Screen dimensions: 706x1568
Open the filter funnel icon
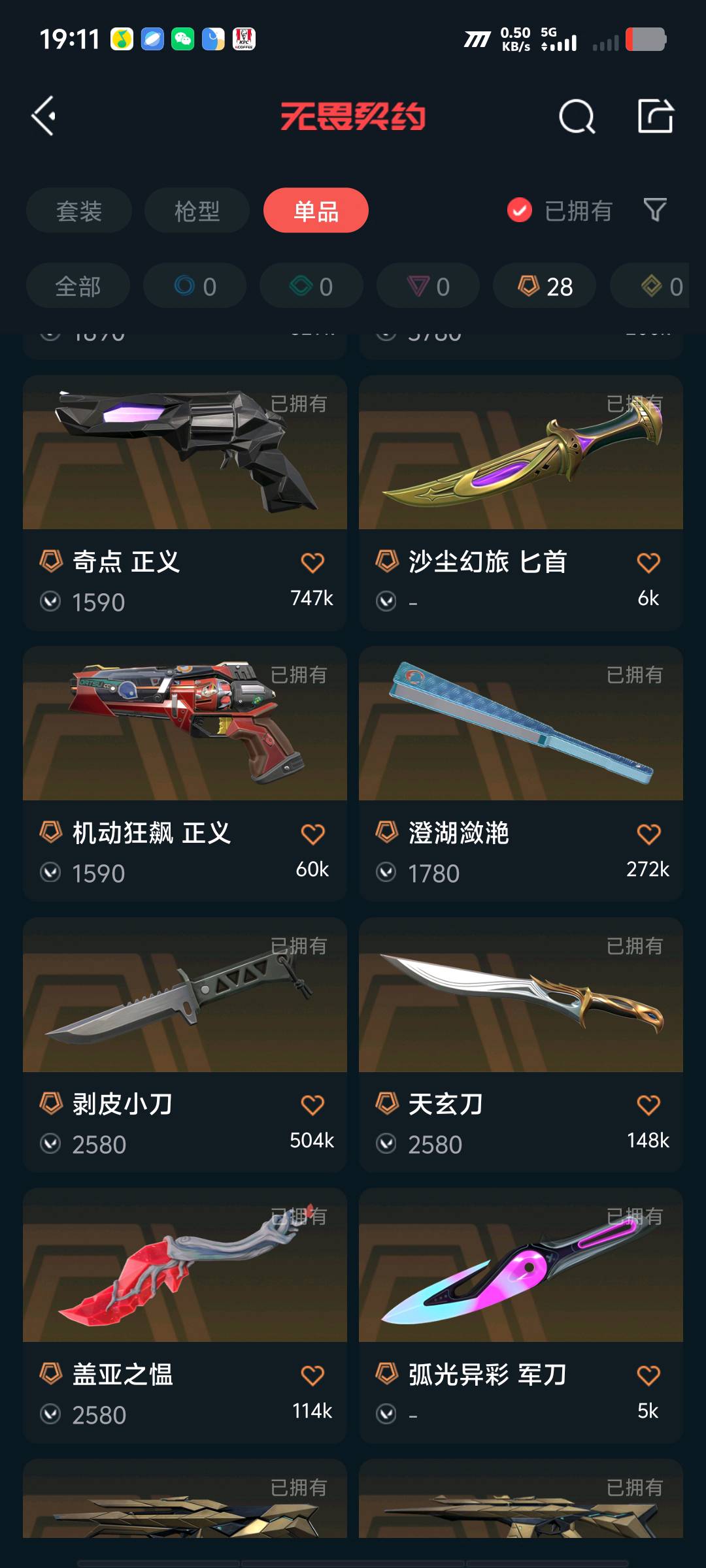point(654,210)
